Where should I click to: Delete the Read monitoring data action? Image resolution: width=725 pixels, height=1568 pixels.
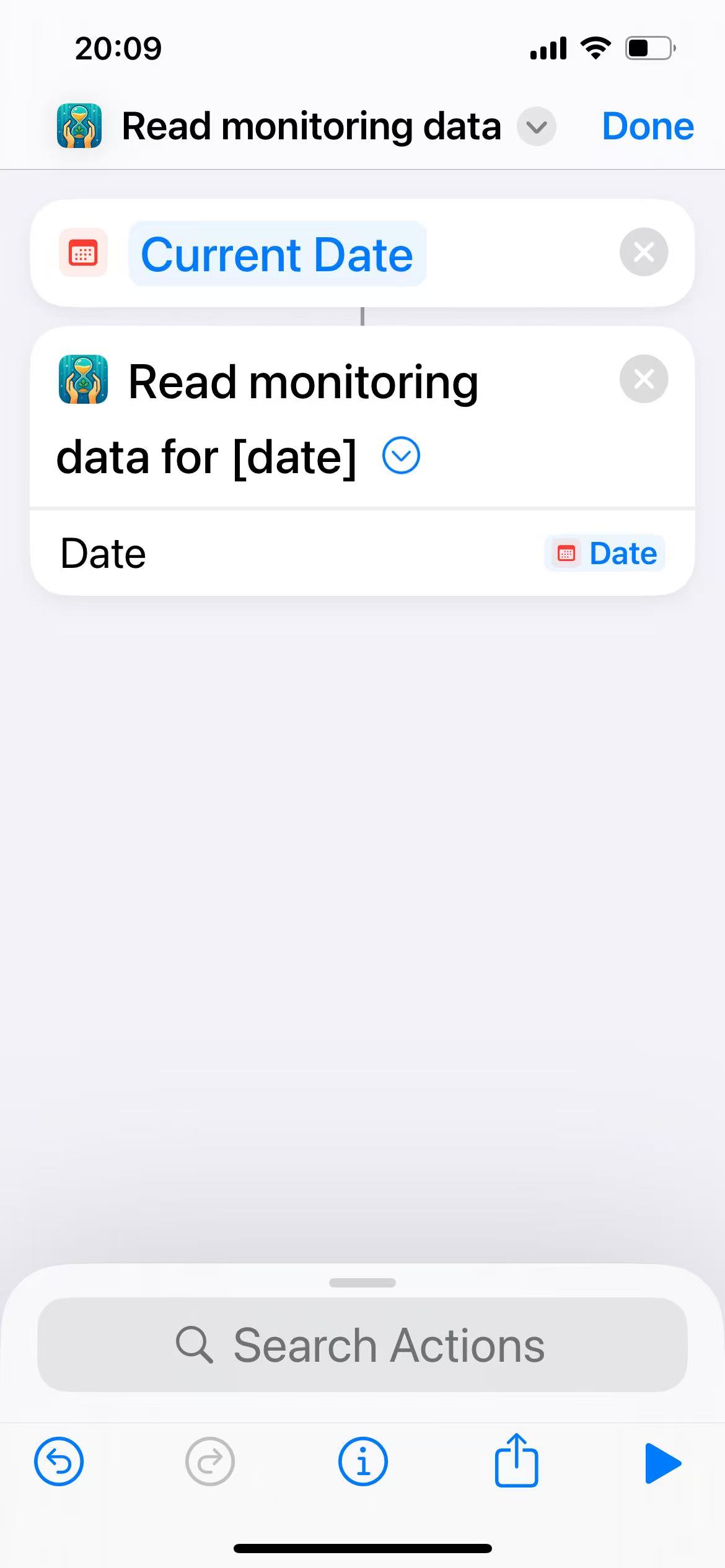[x=643, y=379]
